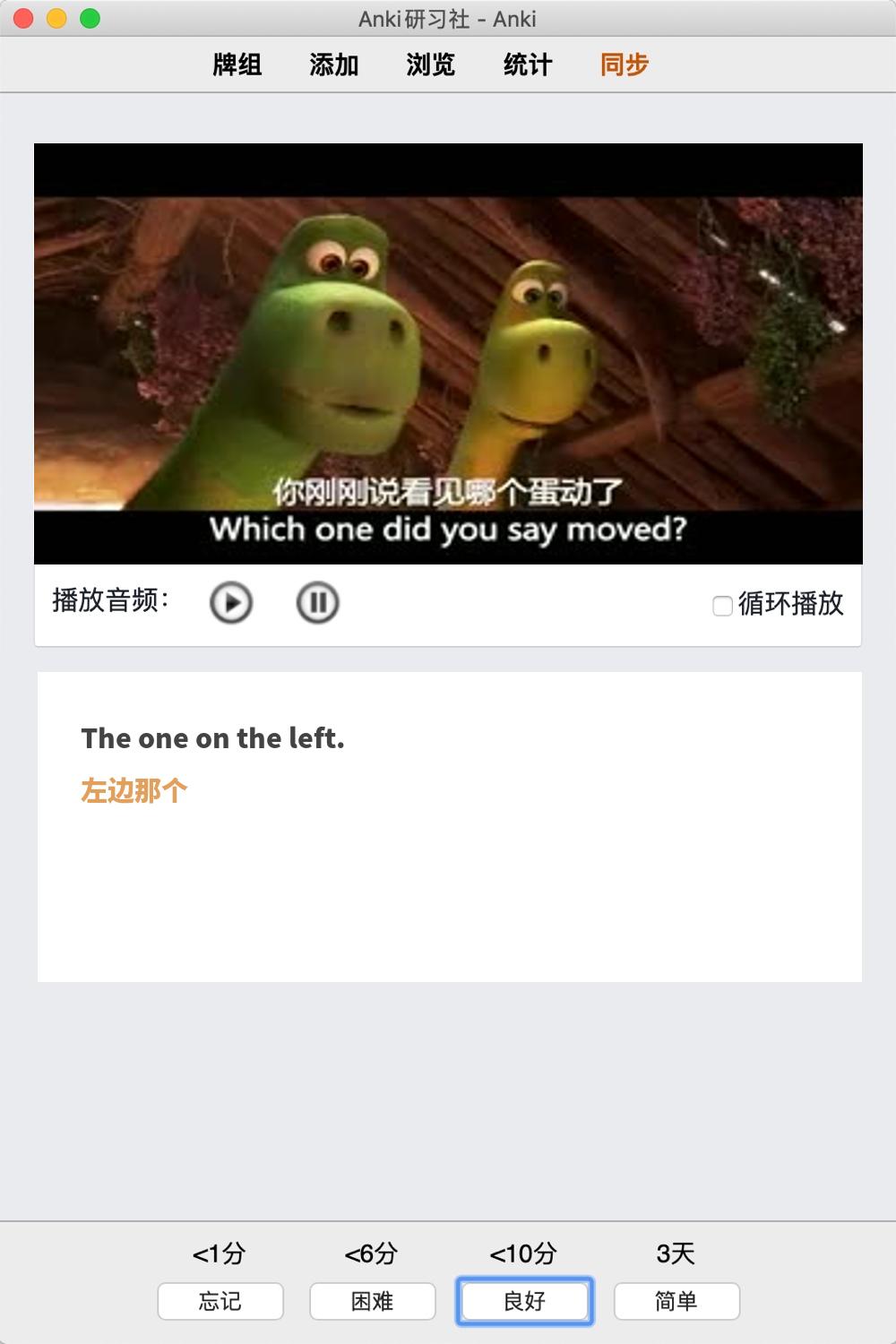Open the 添加 add card window

coord(334,65)
